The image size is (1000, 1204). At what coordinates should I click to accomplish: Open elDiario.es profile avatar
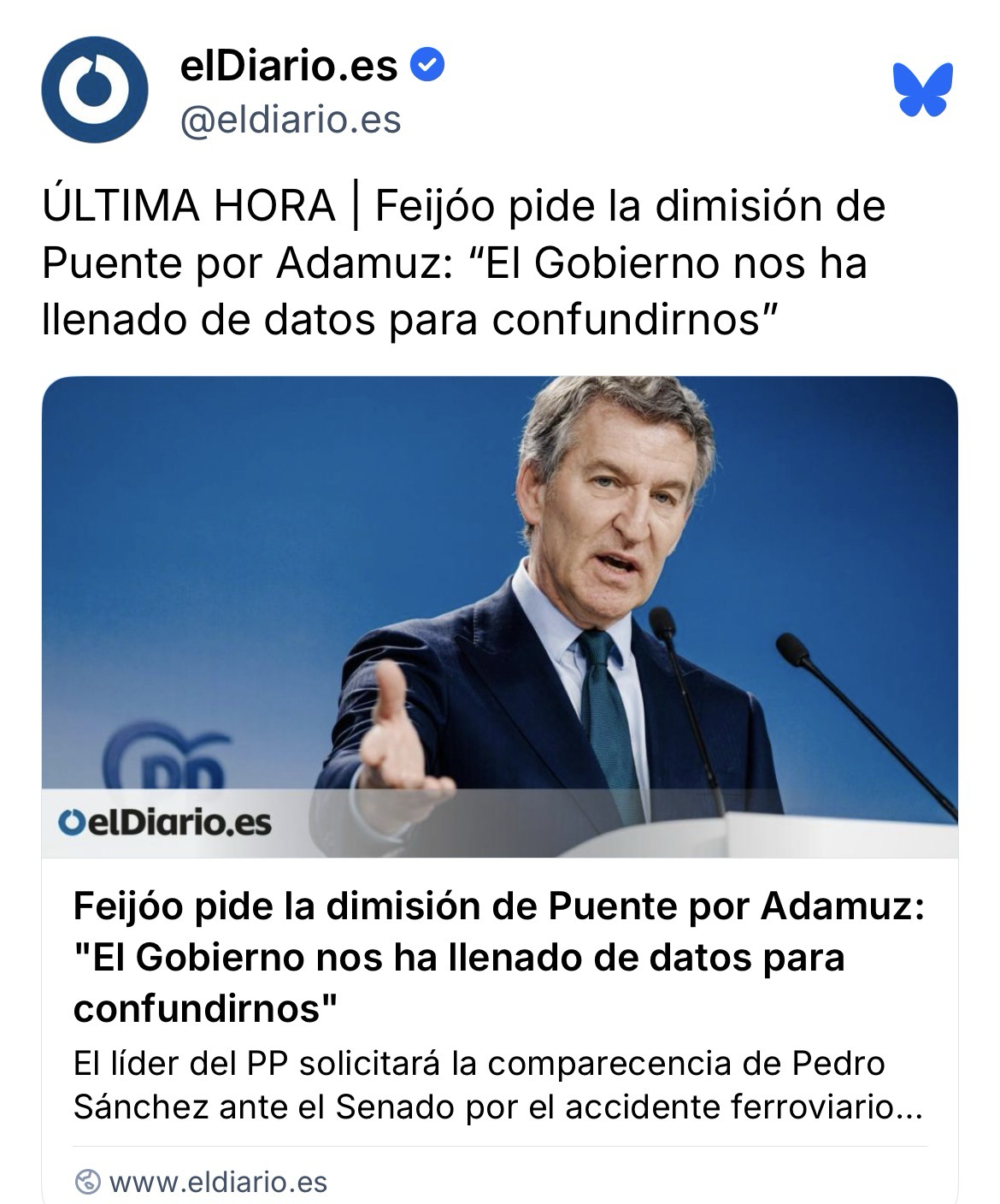(94, 90)
